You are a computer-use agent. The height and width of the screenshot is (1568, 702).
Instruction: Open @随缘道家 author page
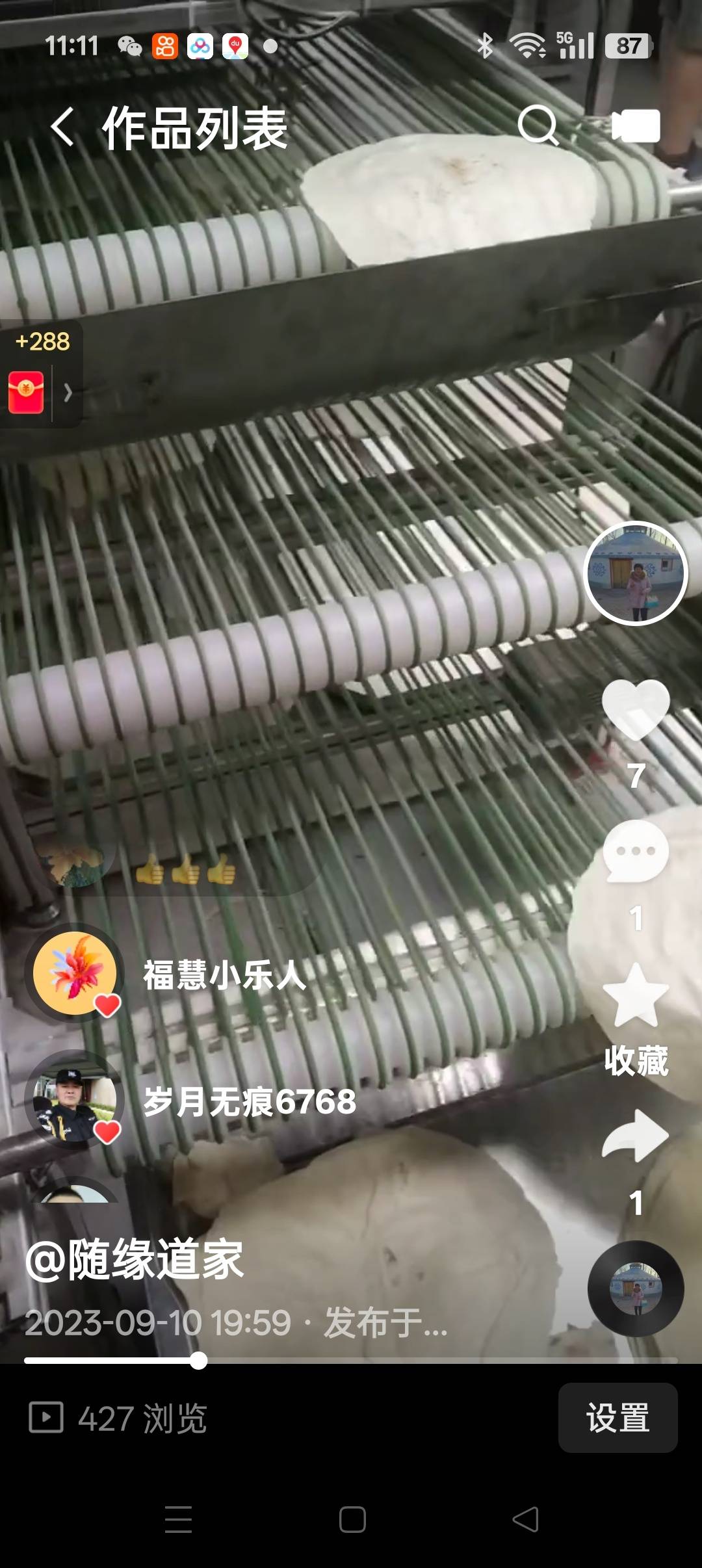click(x=135, y=1260)
